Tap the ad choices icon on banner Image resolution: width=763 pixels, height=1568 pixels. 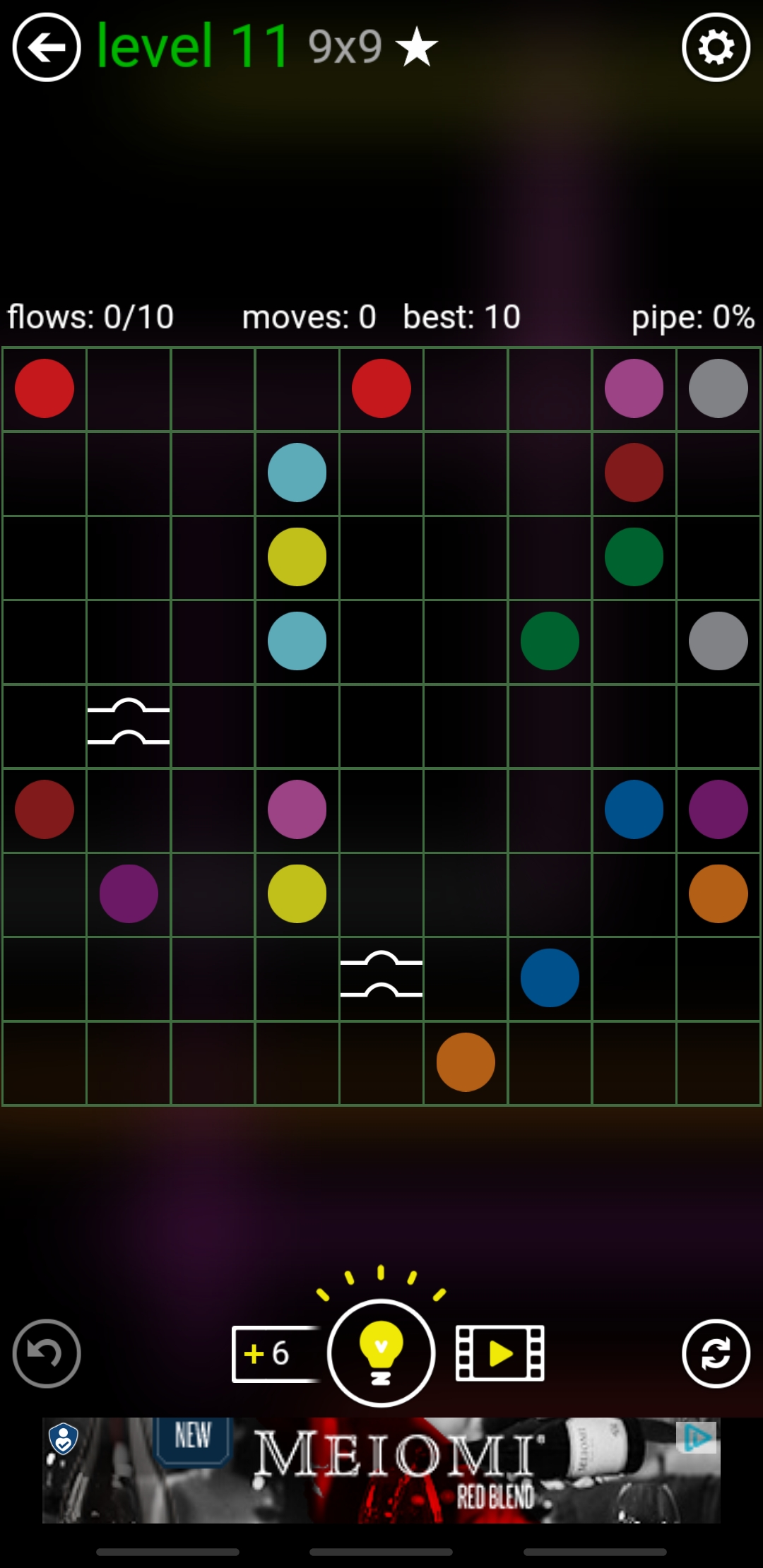[698, 1437]
